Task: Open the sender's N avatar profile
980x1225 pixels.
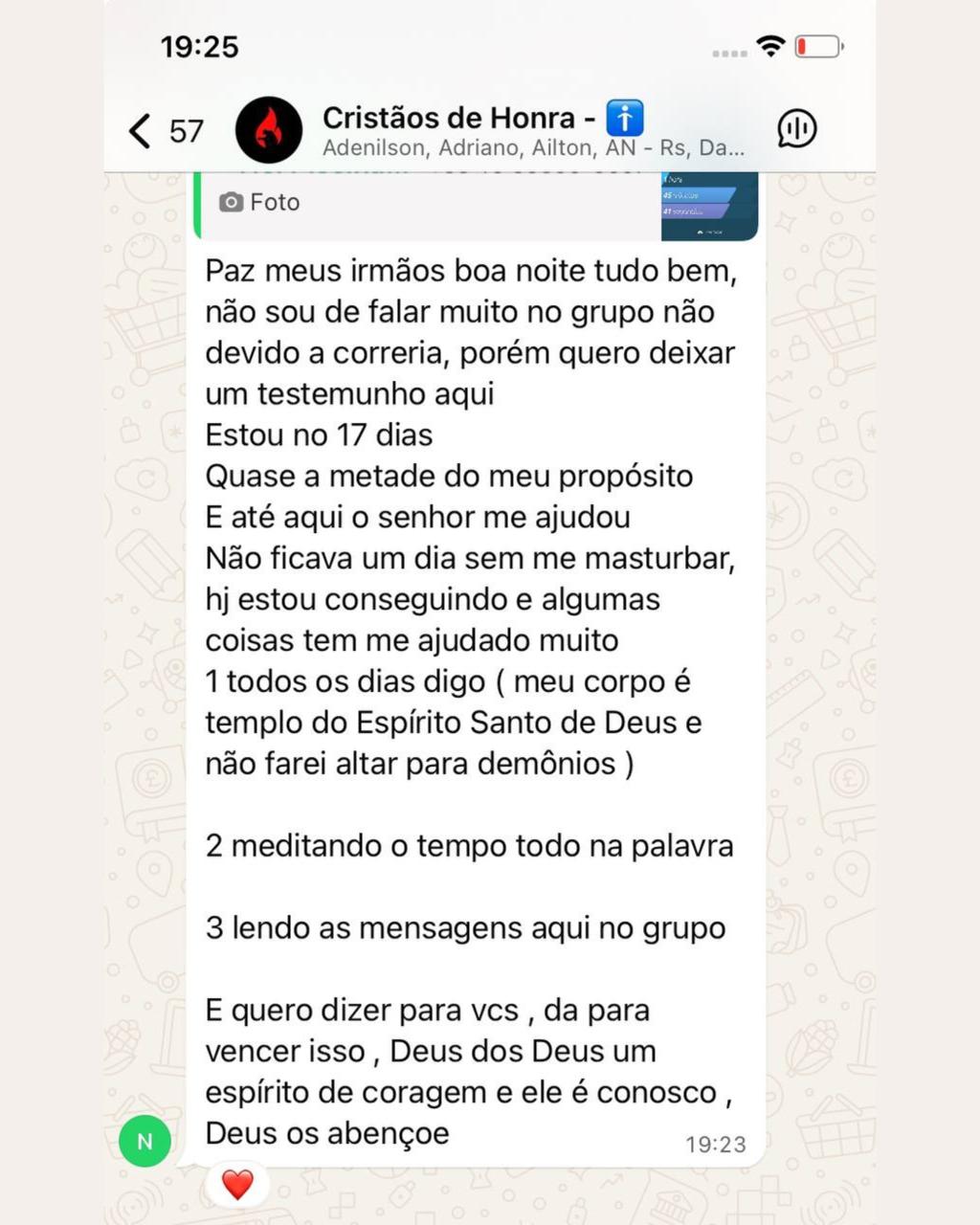Action: [x=145, y=1141]
